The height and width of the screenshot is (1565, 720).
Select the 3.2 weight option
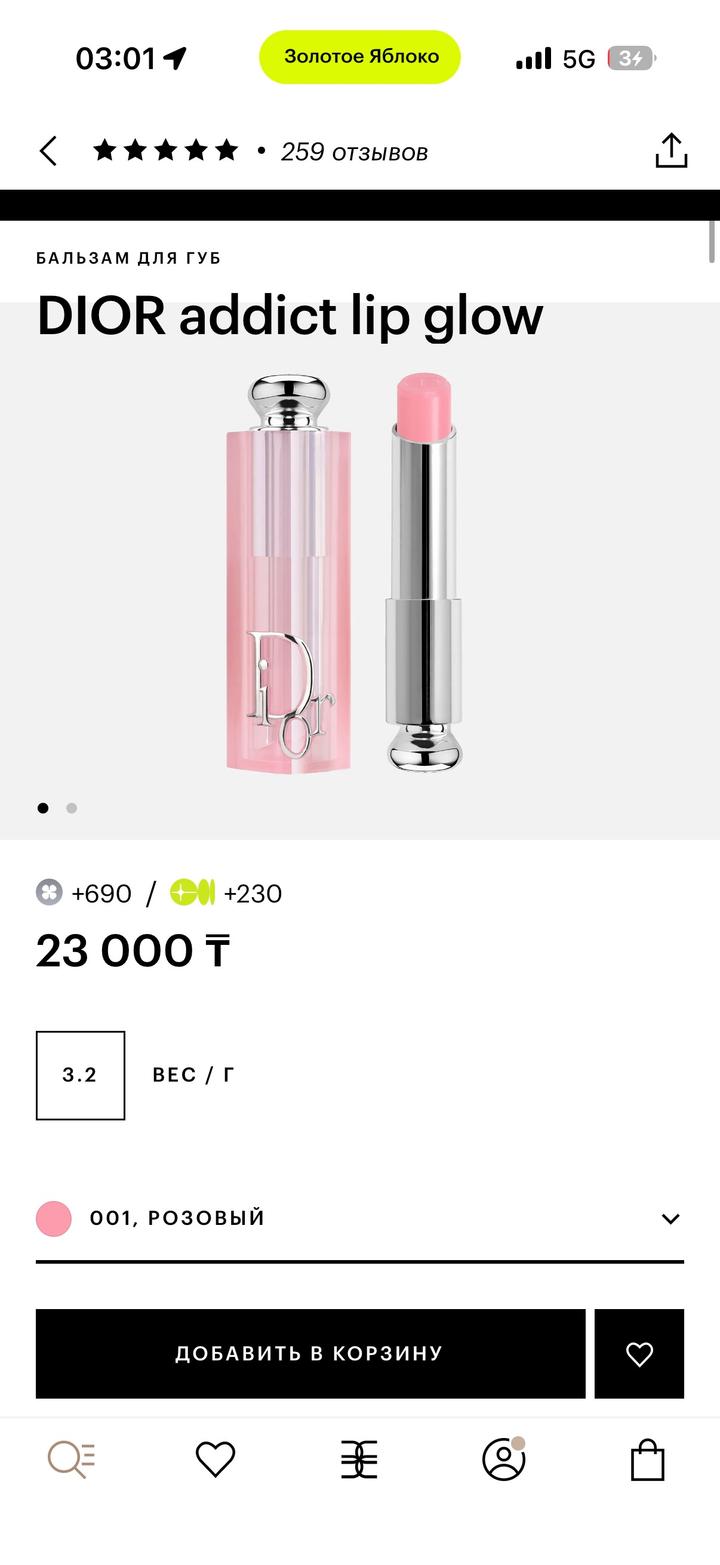[80, 1075]
